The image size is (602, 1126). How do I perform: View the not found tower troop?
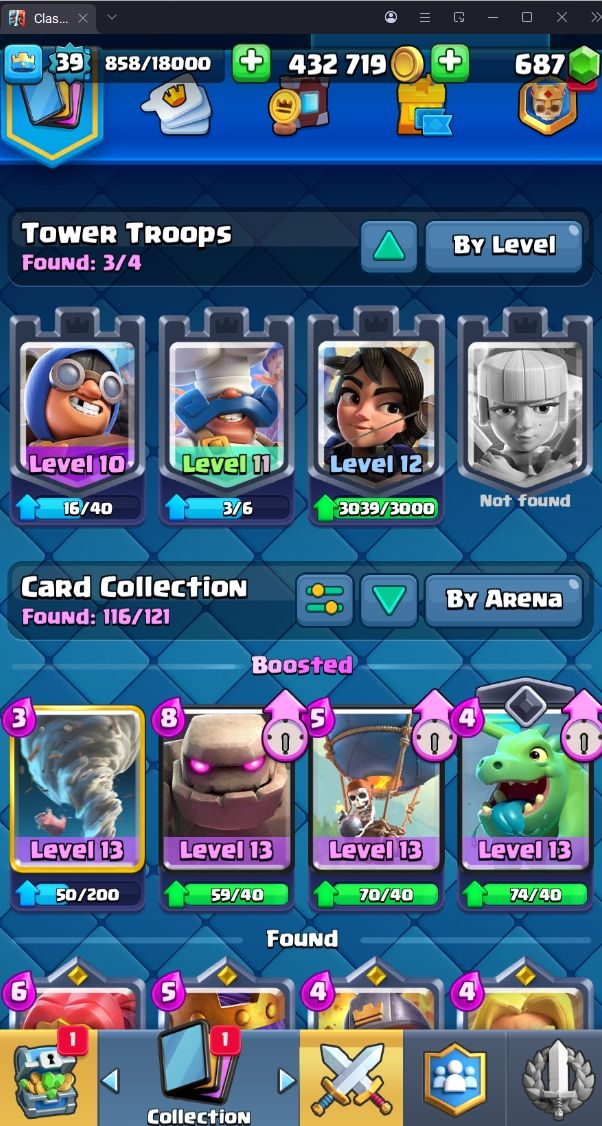point(524,415)
